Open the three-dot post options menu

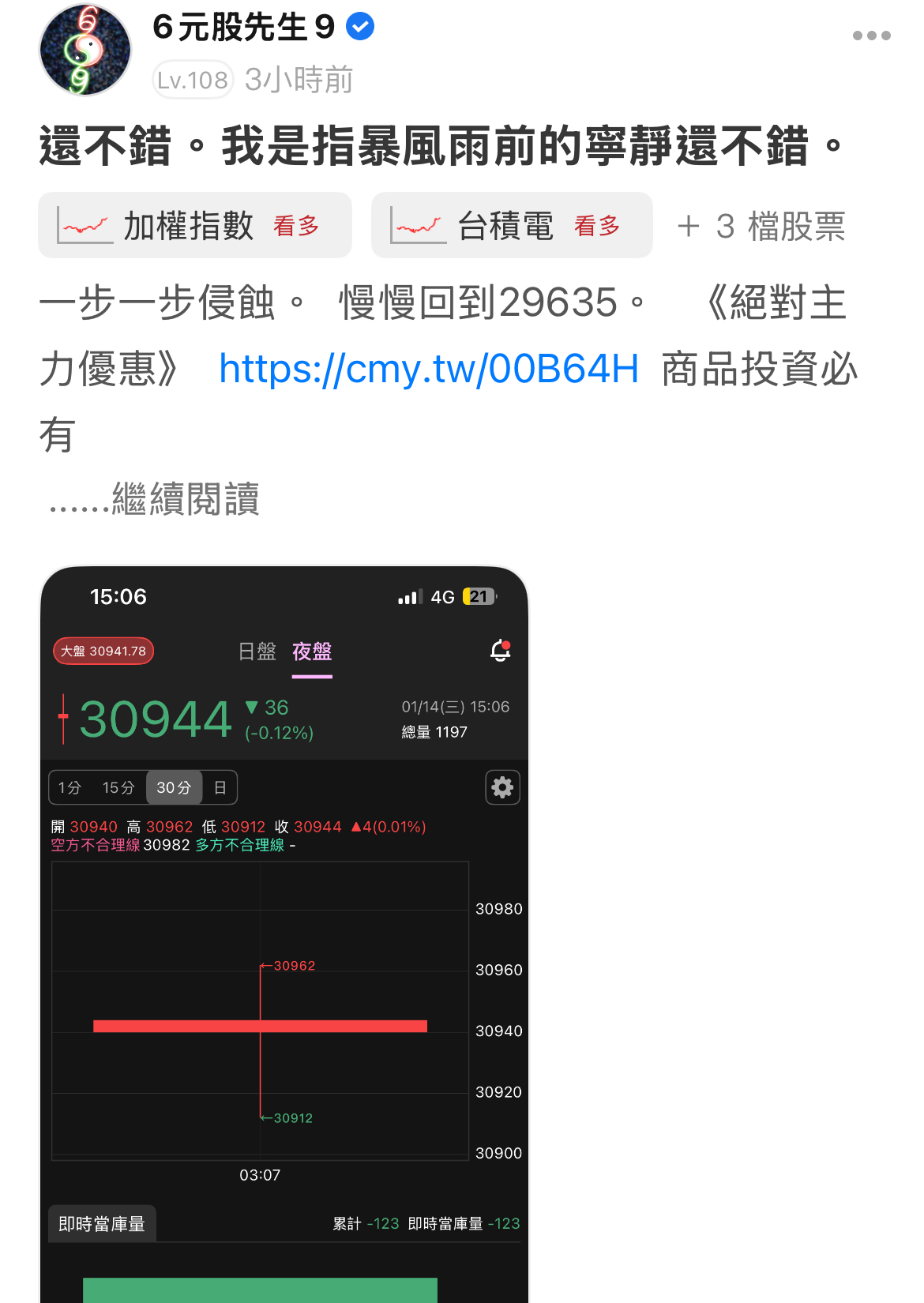[x=871, y=36]
